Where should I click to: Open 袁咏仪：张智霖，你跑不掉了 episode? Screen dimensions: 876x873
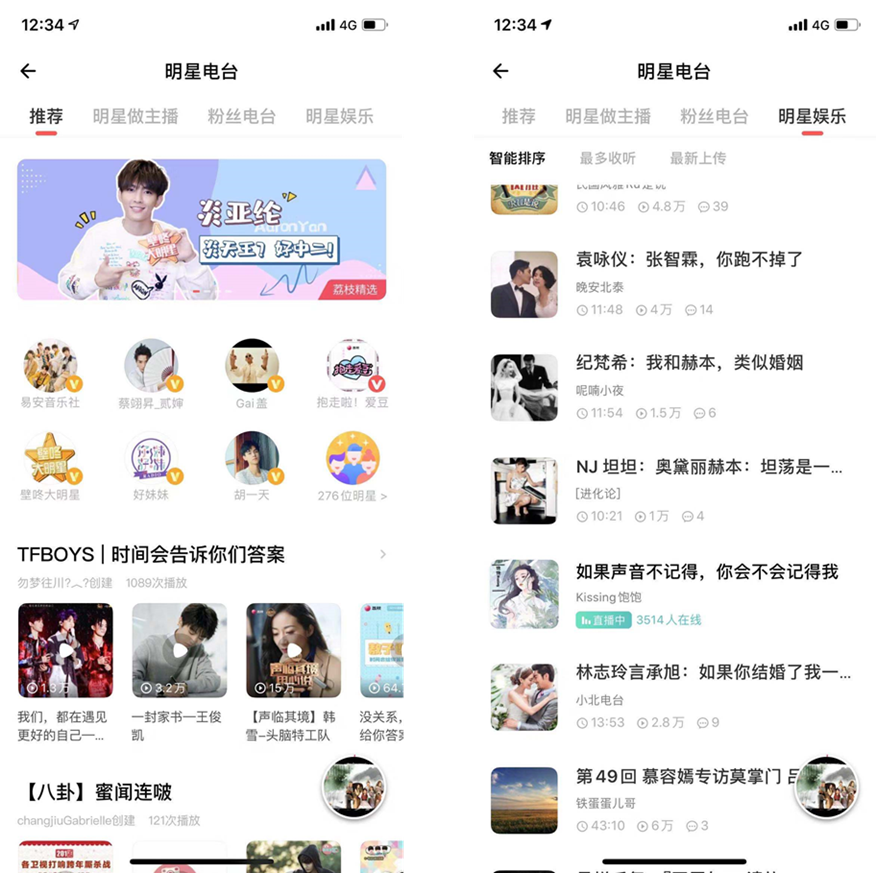[689, 260]
